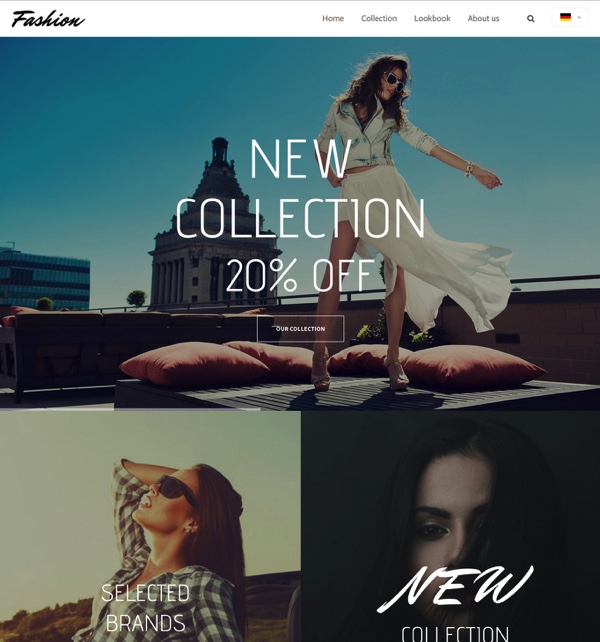Expand the language flag dropdown
600x642 pixels.
tap(570, 18)
